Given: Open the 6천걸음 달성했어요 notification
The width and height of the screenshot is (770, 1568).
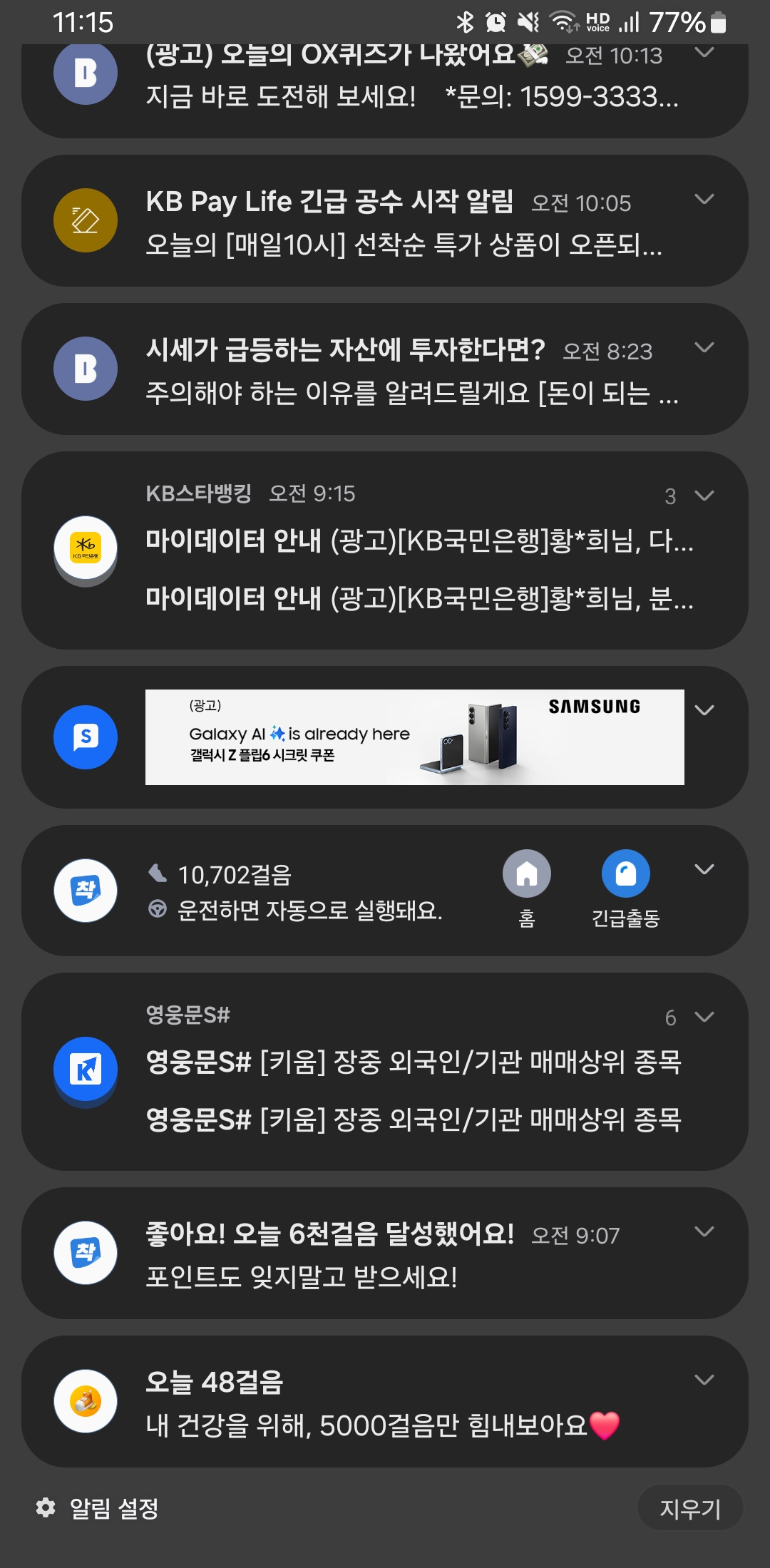Looking at the screenshot, I should (385, 1254).
